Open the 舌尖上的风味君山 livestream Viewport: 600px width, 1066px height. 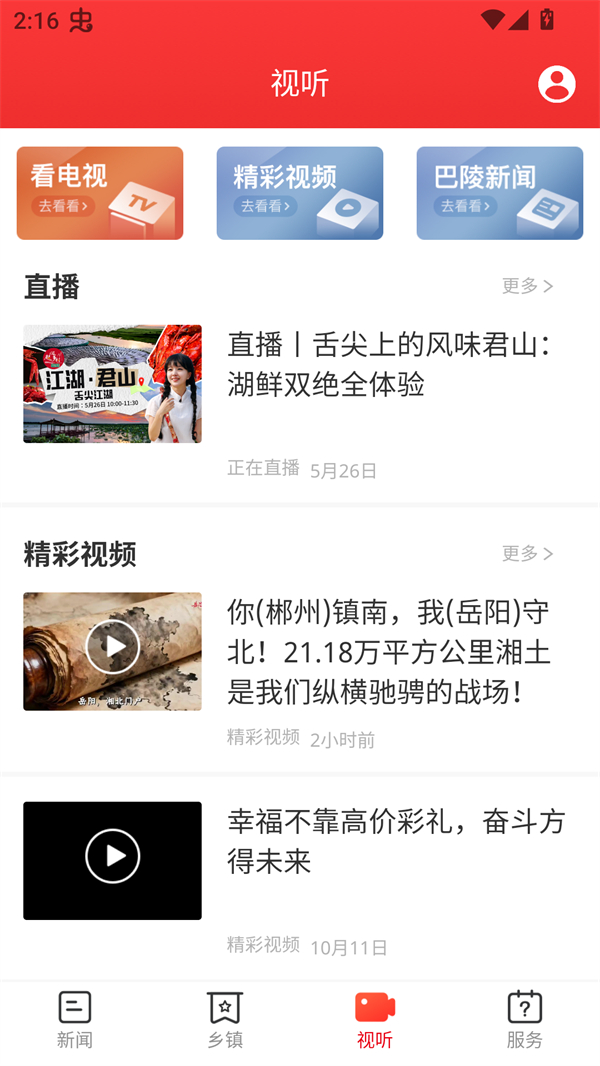[x=390, y=365]
